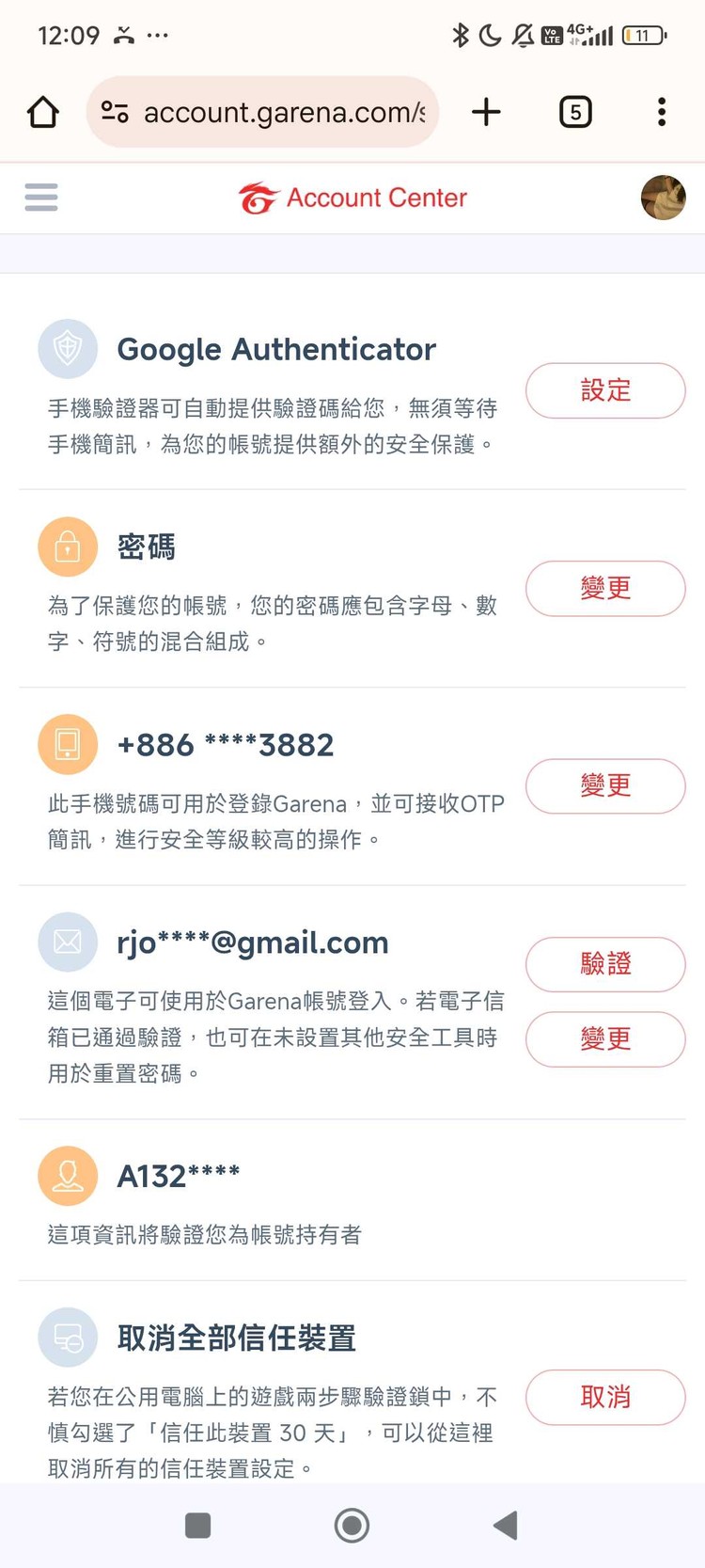This screenshot has height=1568, width=705.
Task: Open the hamburger navigation menu
Action: click(x=40, y=198)
